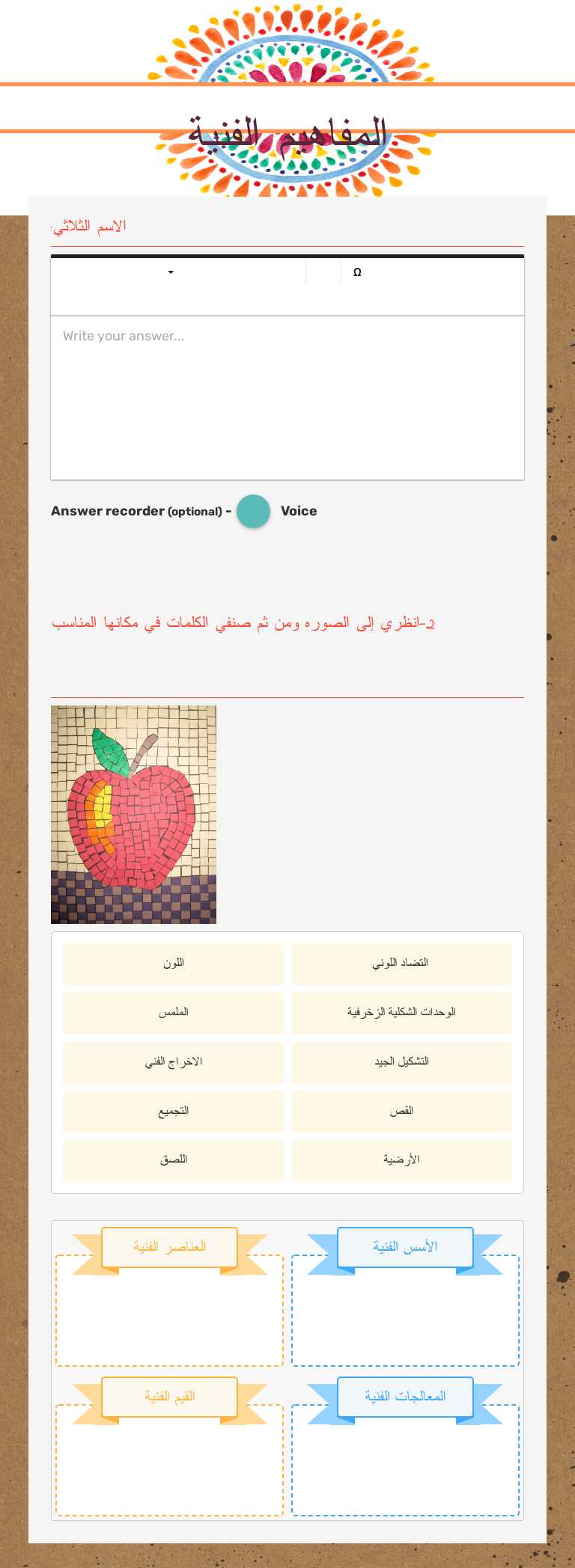
Task: Select the word tile القص
Action: click(x=401, y=1112)
